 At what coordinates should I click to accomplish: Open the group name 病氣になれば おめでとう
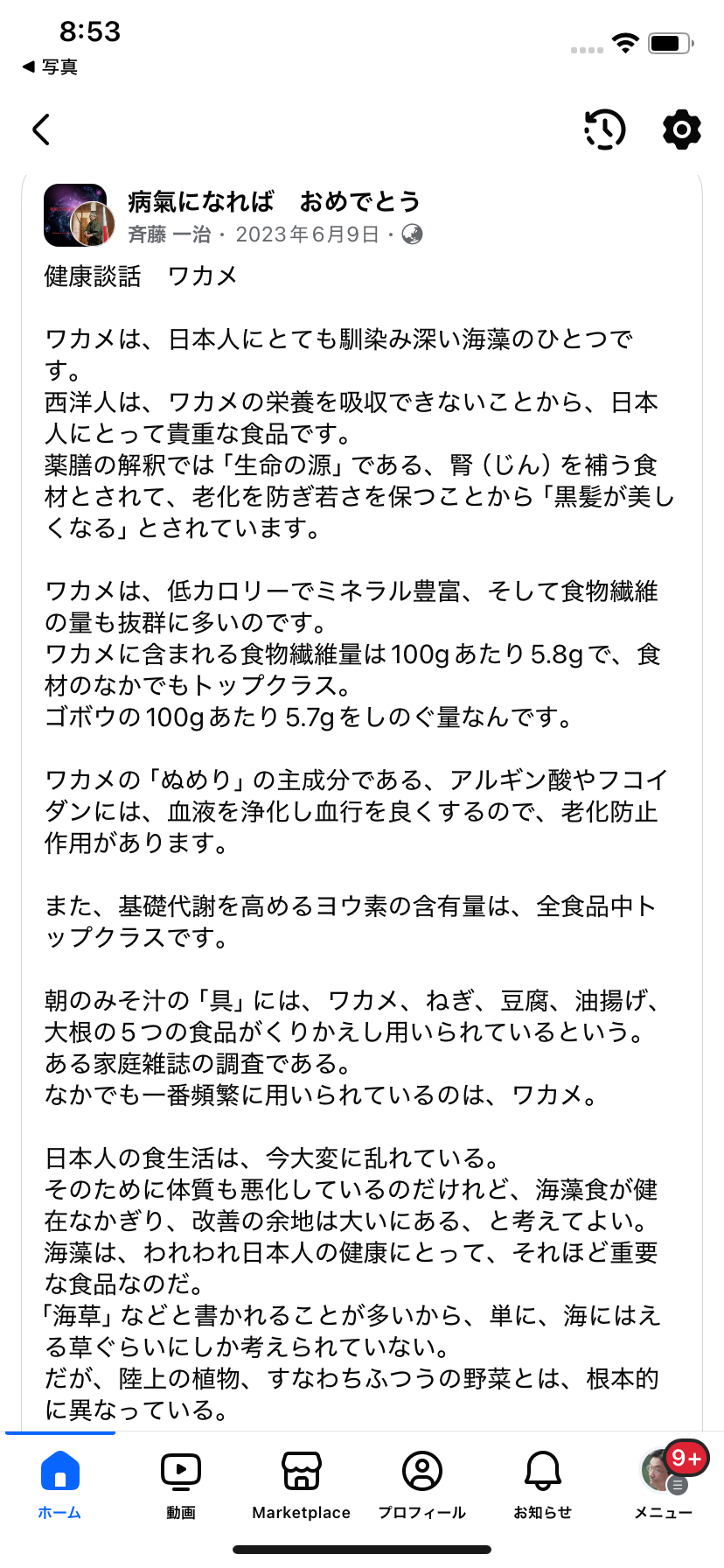click(274, 201)
